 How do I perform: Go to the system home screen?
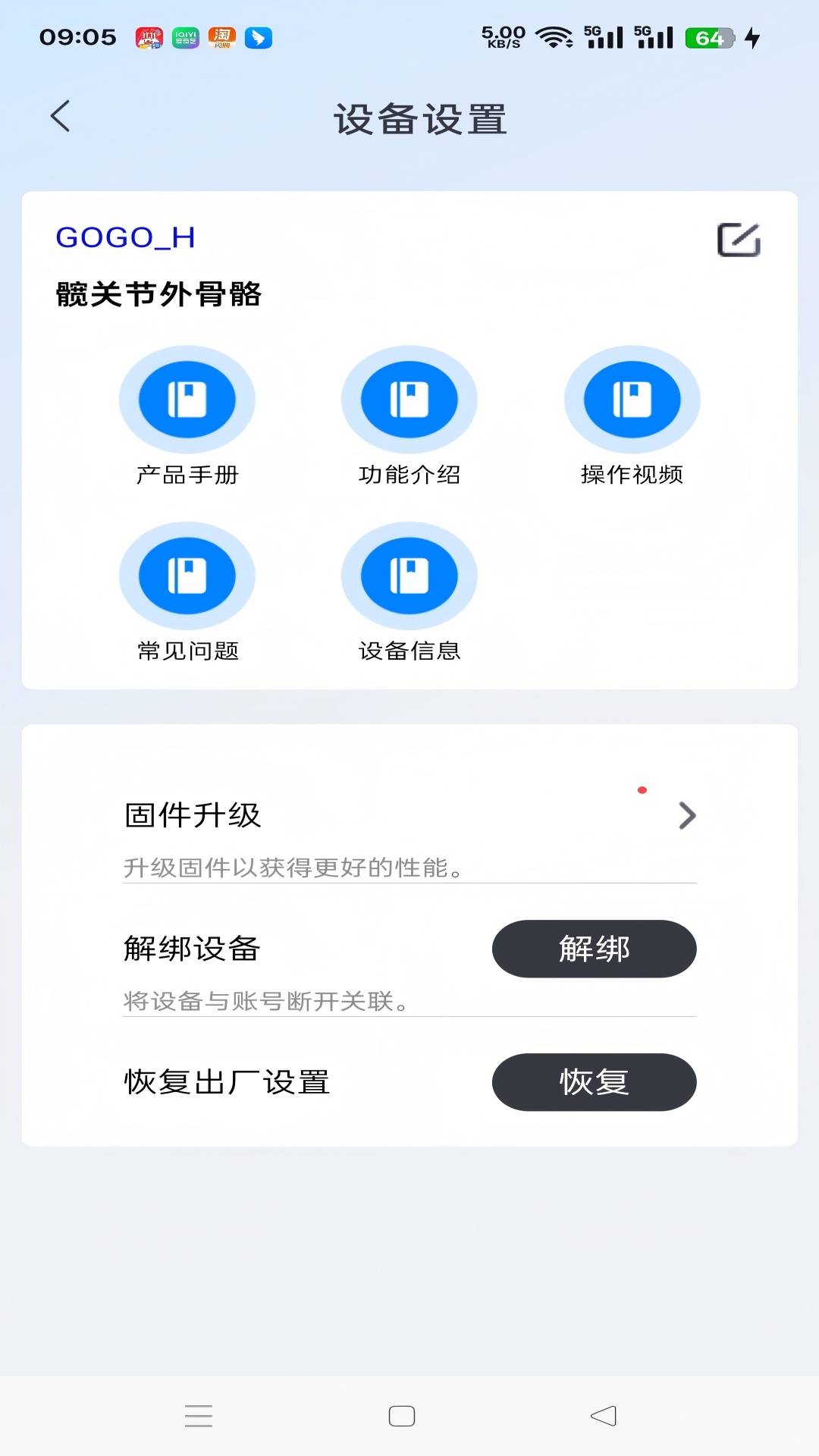click(402, 1416)
